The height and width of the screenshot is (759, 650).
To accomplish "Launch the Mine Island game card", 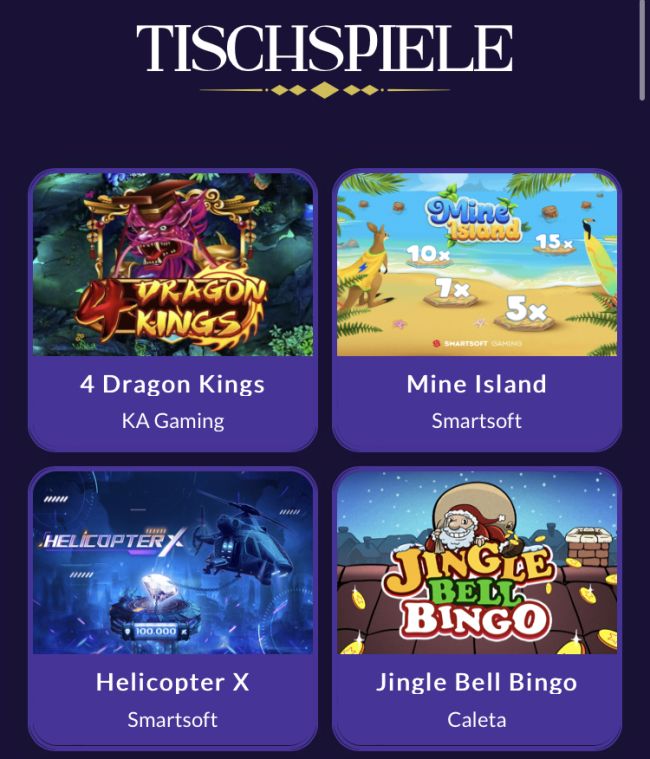I will (477, 266).
